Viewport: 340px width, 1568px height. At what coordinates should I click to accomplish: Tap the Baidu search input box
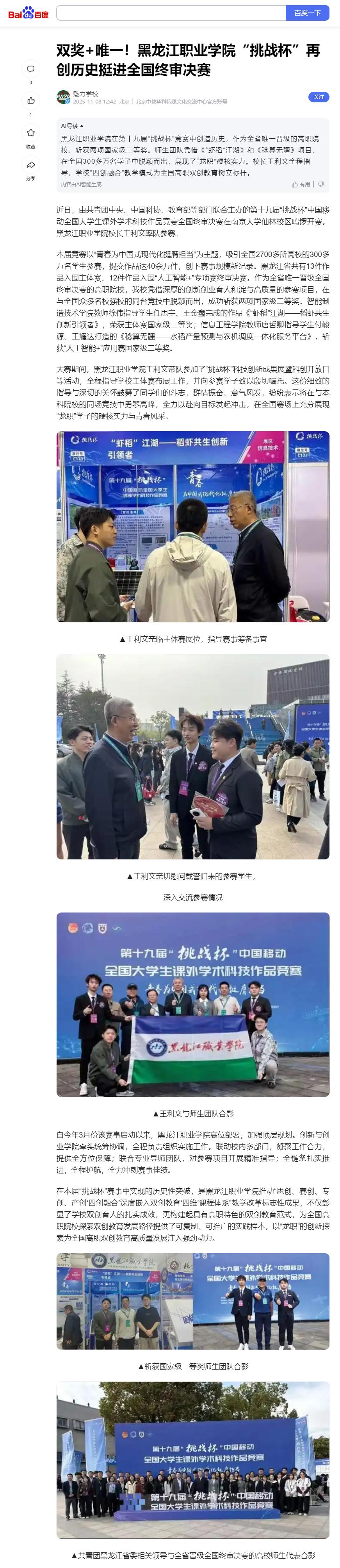171,13
